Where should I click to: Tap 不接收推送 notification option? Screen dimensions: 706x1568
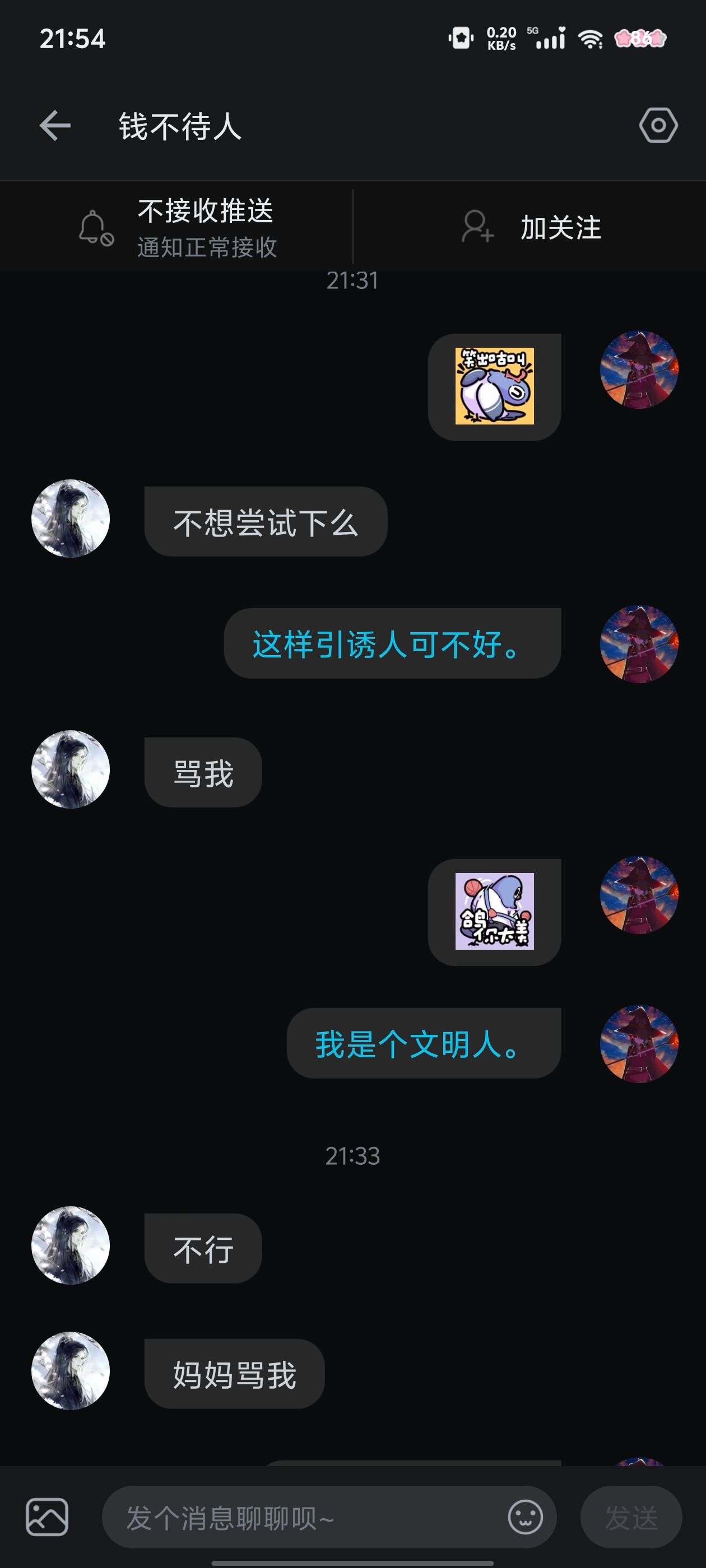[176, 227]
